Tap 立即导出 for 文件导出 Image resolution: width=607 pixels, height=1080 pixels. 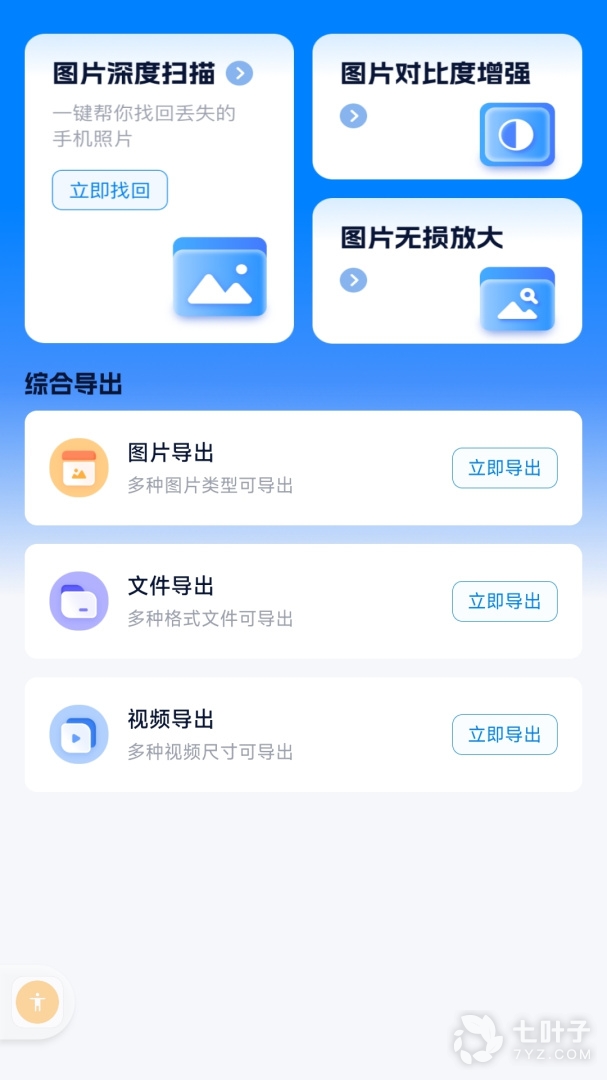click(504, 601)
